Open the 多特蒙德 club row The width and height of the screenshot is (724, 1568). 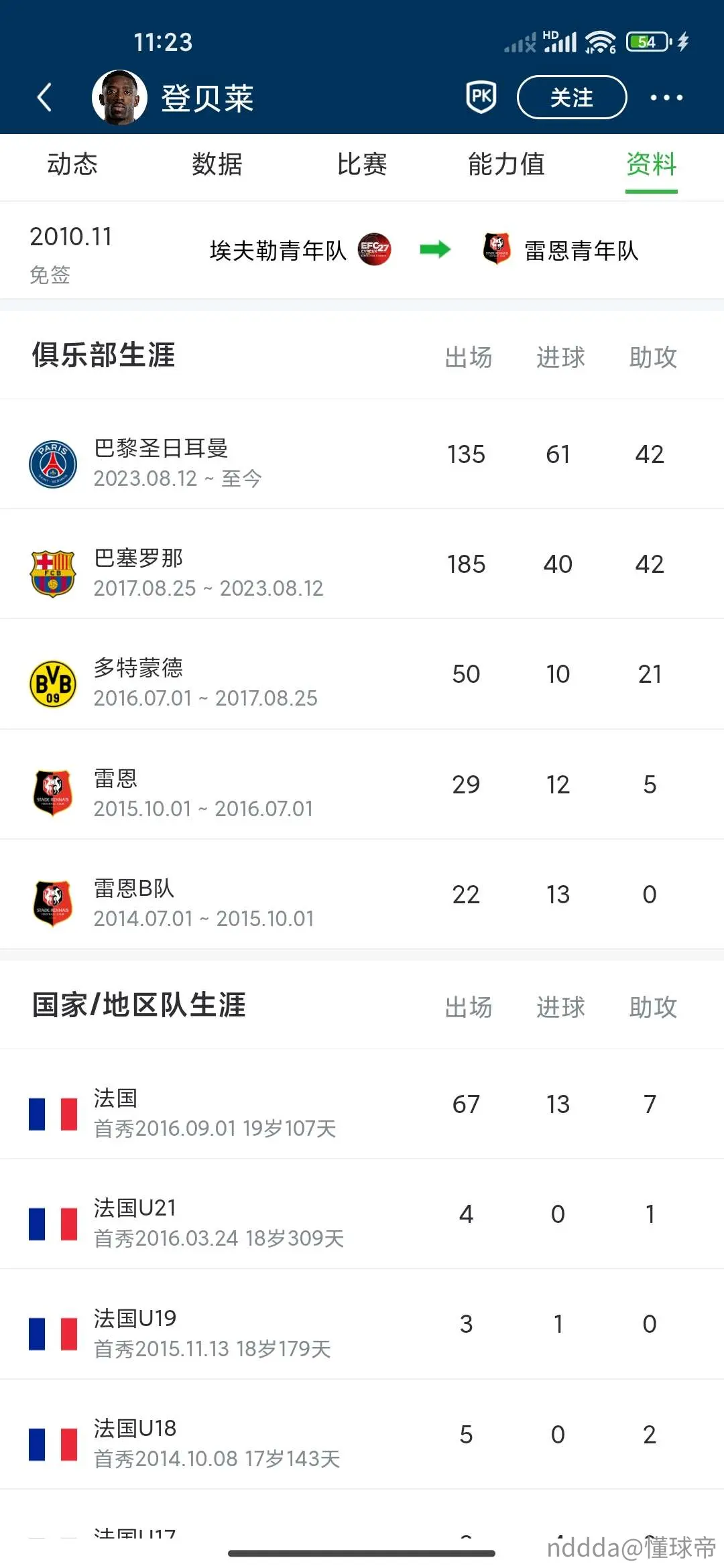(362, 674)
